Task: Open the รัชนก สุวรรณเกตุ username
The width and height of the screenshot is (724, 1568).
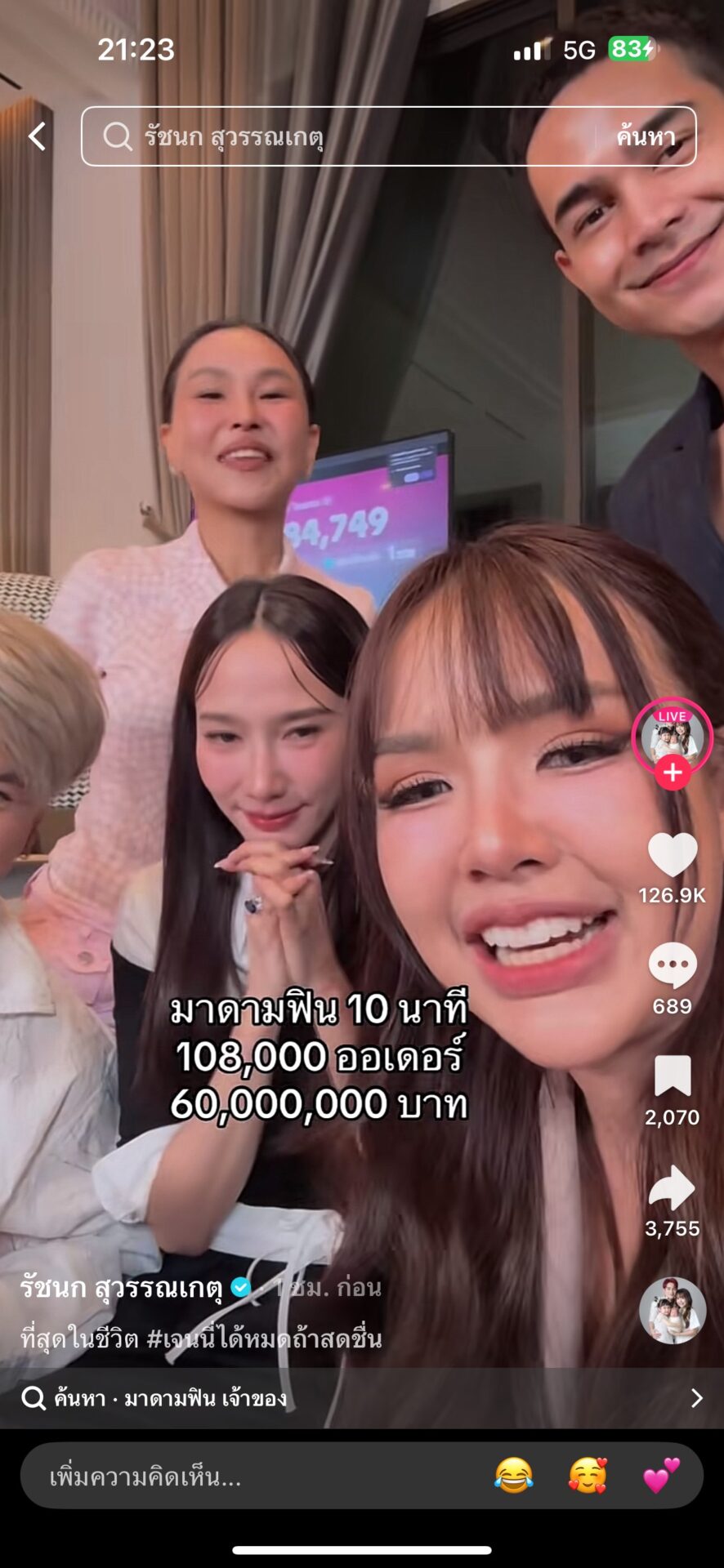Action: point(121,1288)
